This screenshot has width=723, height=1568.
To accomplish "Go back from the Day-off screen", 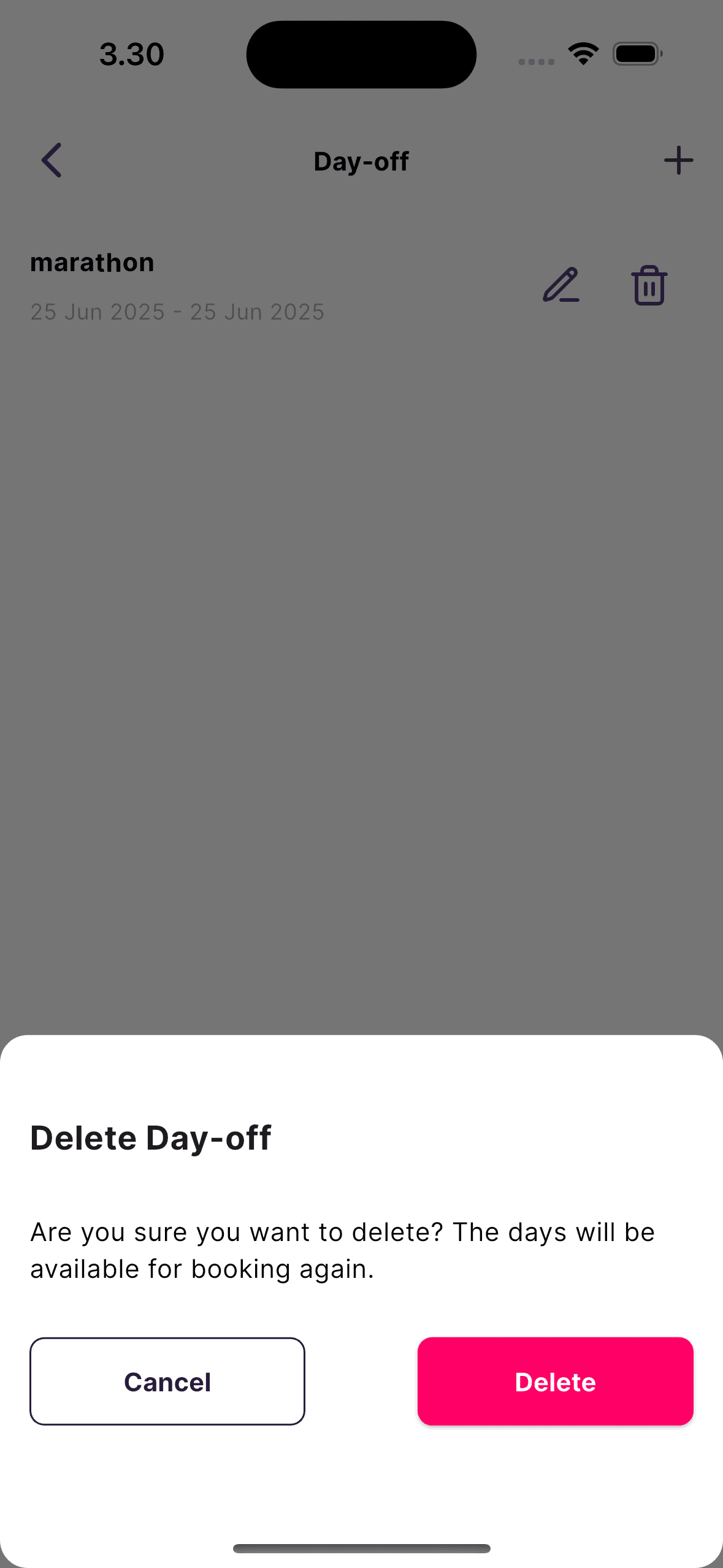I will (52, 161).
